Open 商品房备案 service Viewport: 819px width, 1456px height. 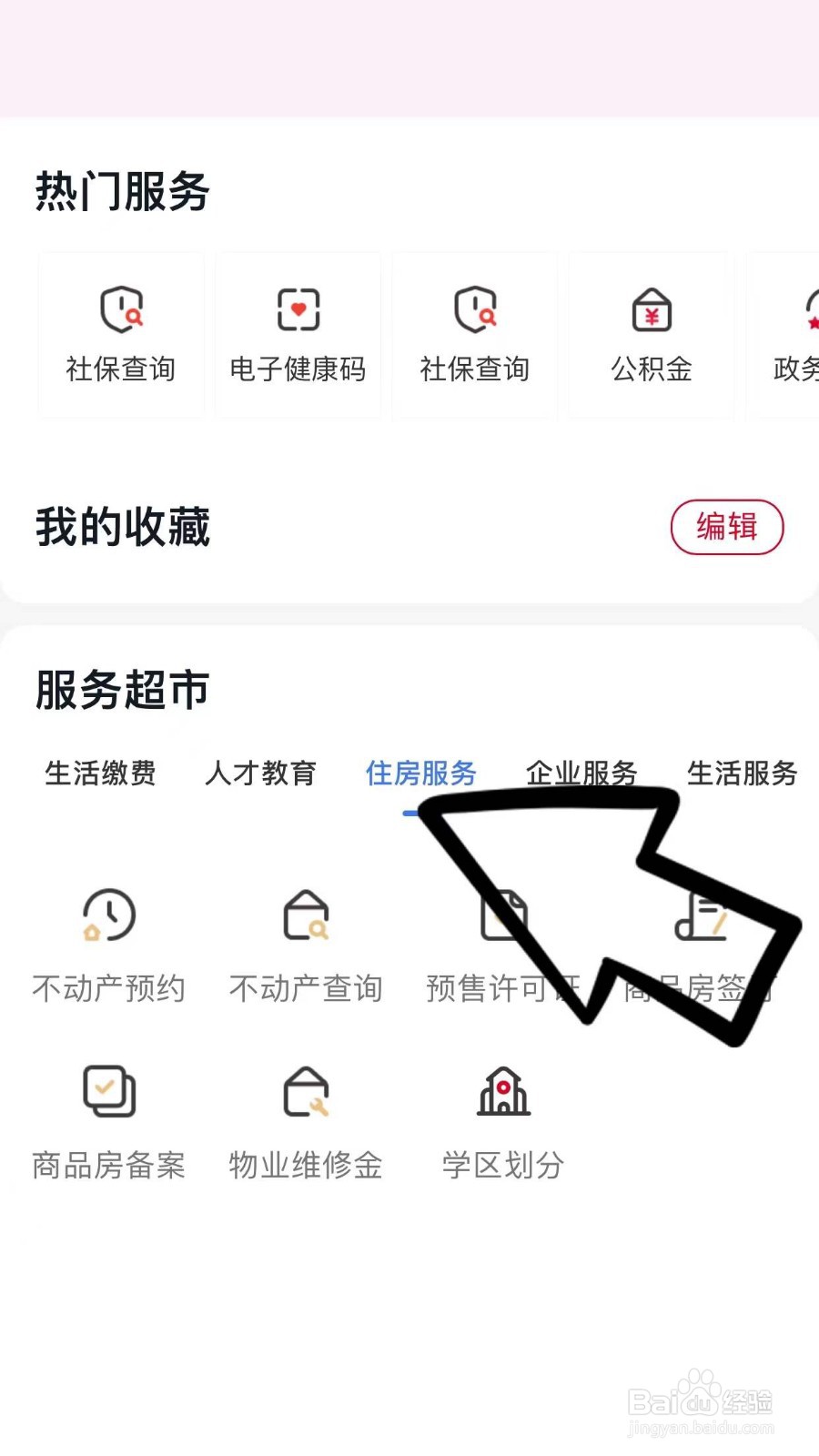pyautogui.click(x=109, y=1124)
